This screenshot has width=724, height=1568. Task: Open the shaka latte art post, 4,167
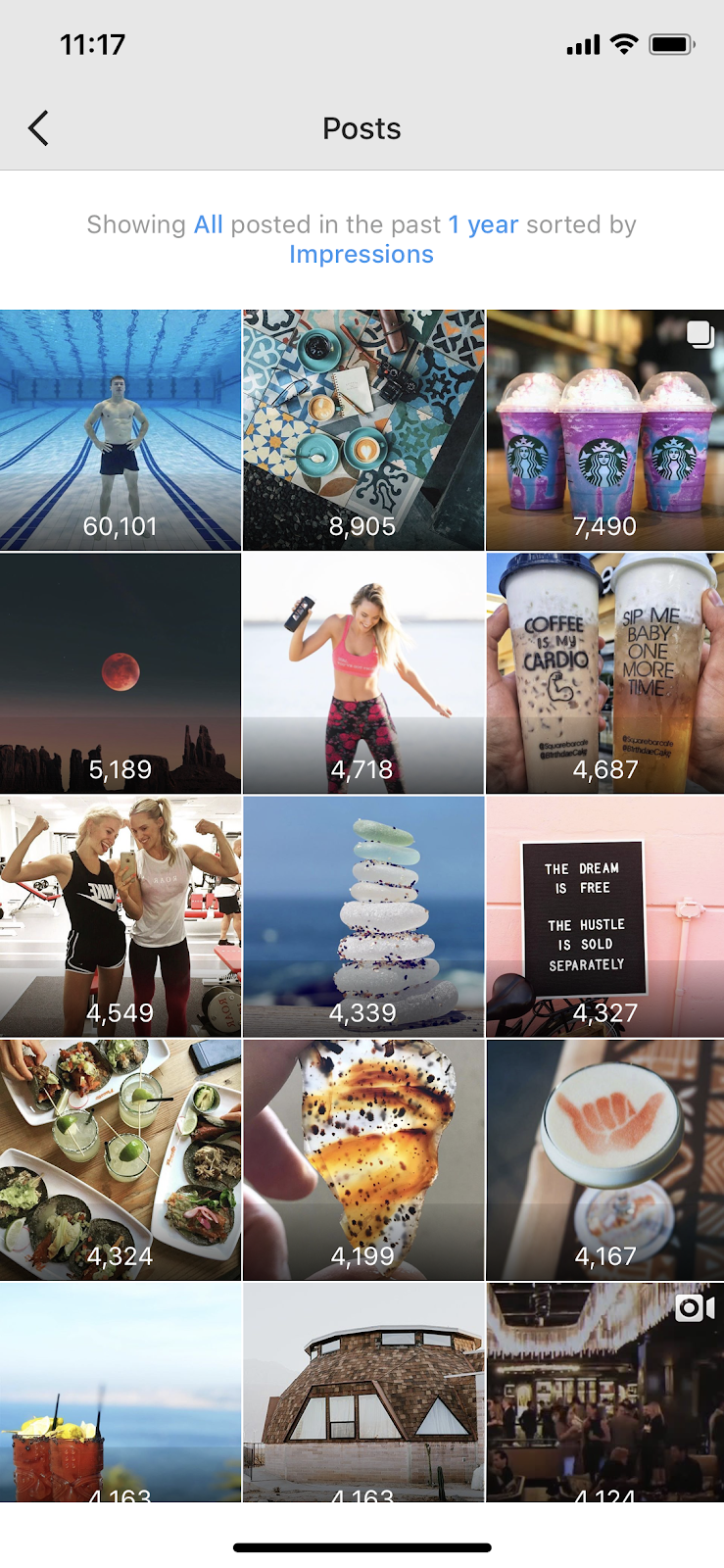[x=604, y=1158]
